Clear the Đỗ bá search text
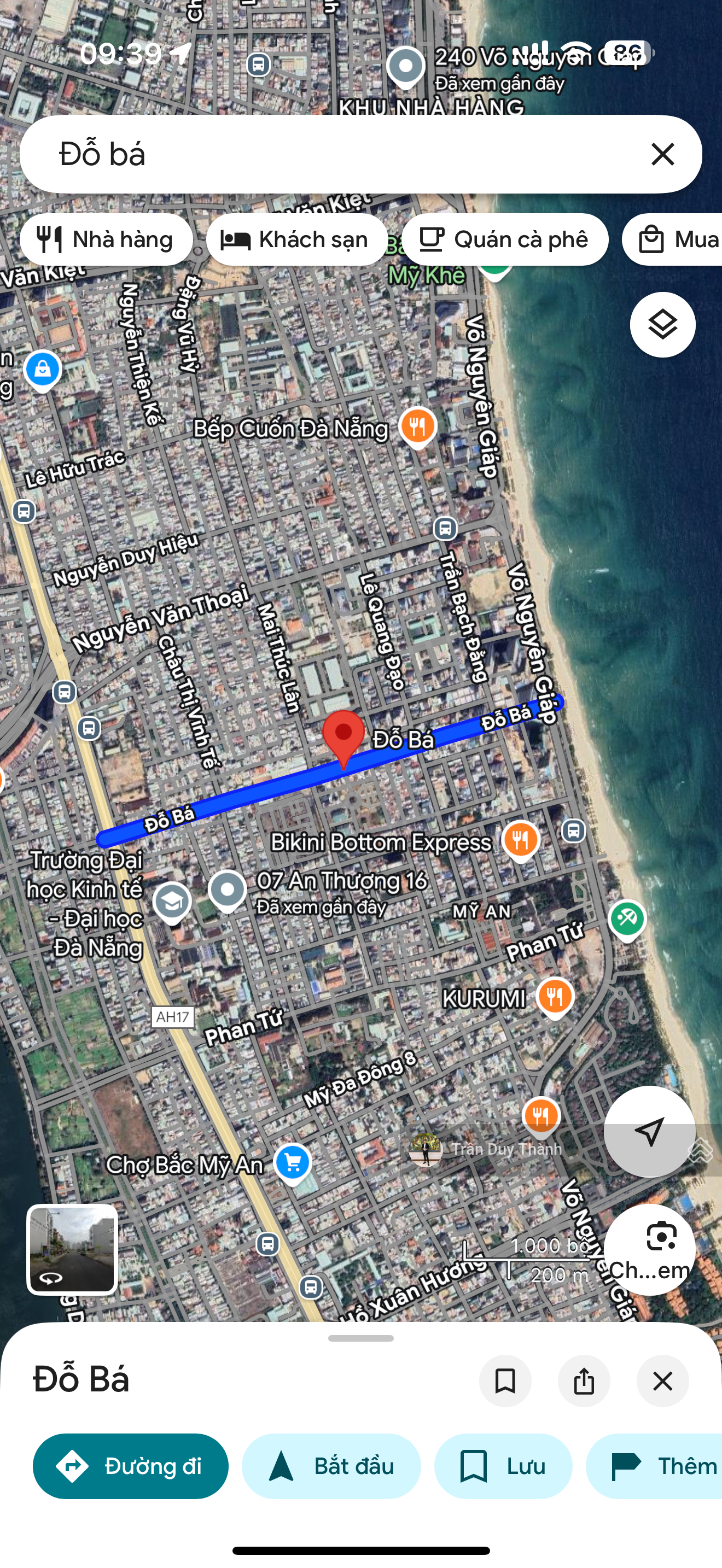This screenshot has height=1568, width=722. (x=662, y=154)
